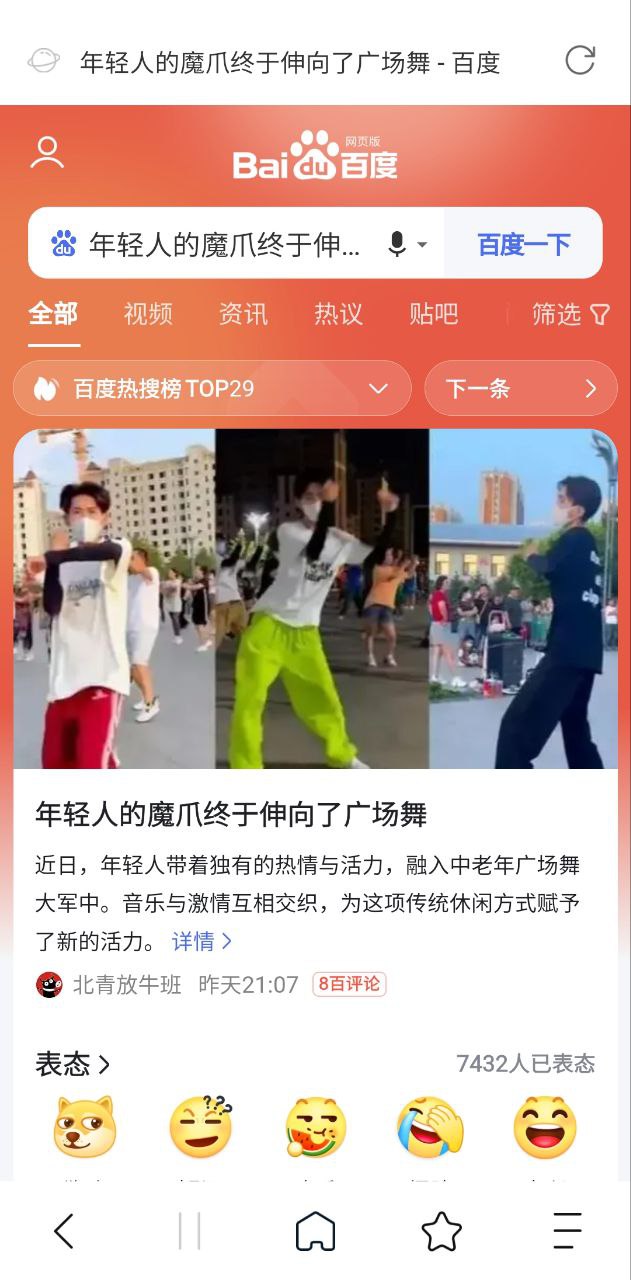631x1280 pixels.
Task: Go back with the browser back arrow
Action: pyautogui.click(x=64, y=1231)
